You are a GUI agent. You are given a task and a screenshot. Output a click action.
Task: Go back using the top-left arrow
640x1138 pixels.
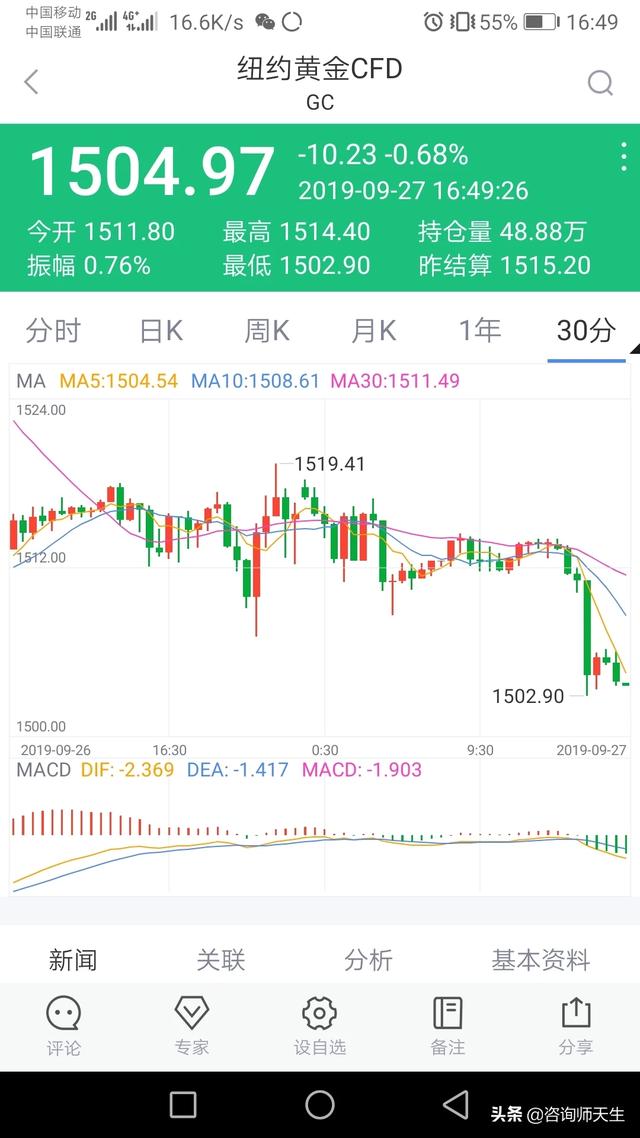[31, 82]
